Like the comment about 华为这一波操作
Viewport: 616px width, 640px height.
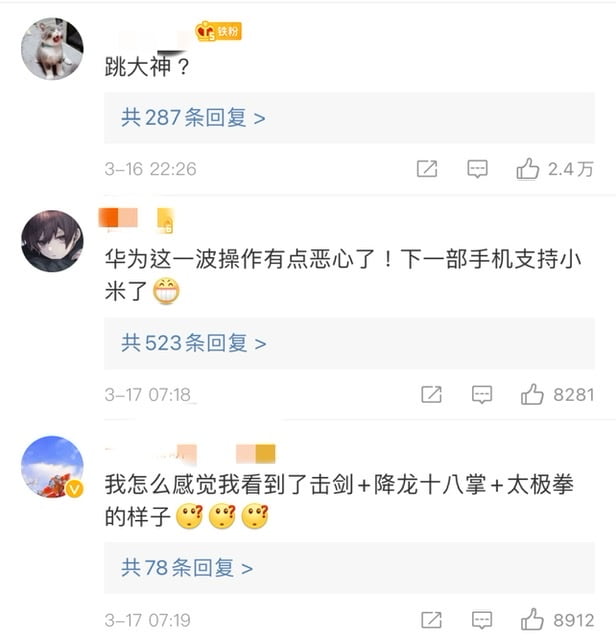[x=532, y=394]
